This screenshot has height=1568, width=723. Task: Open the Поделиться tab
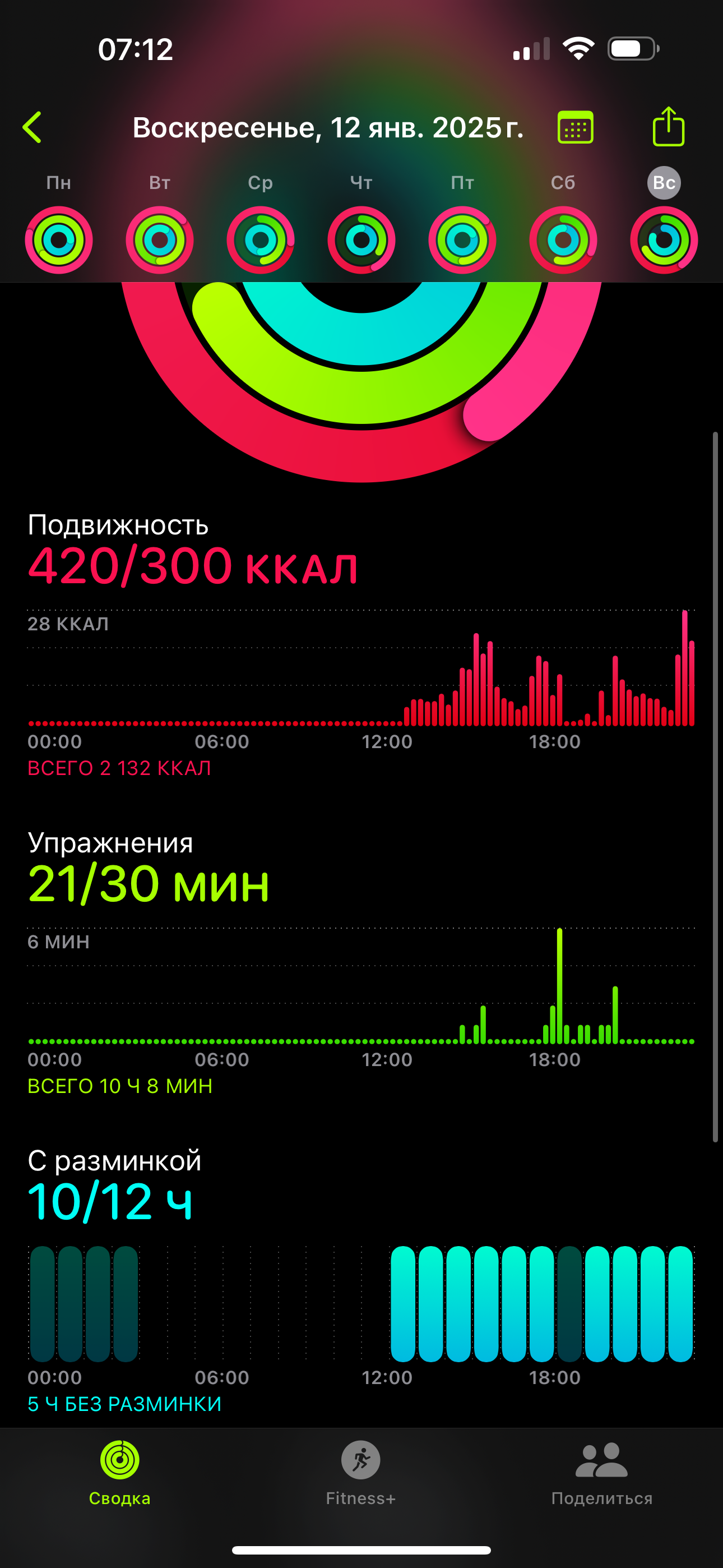click(601, 1473)
